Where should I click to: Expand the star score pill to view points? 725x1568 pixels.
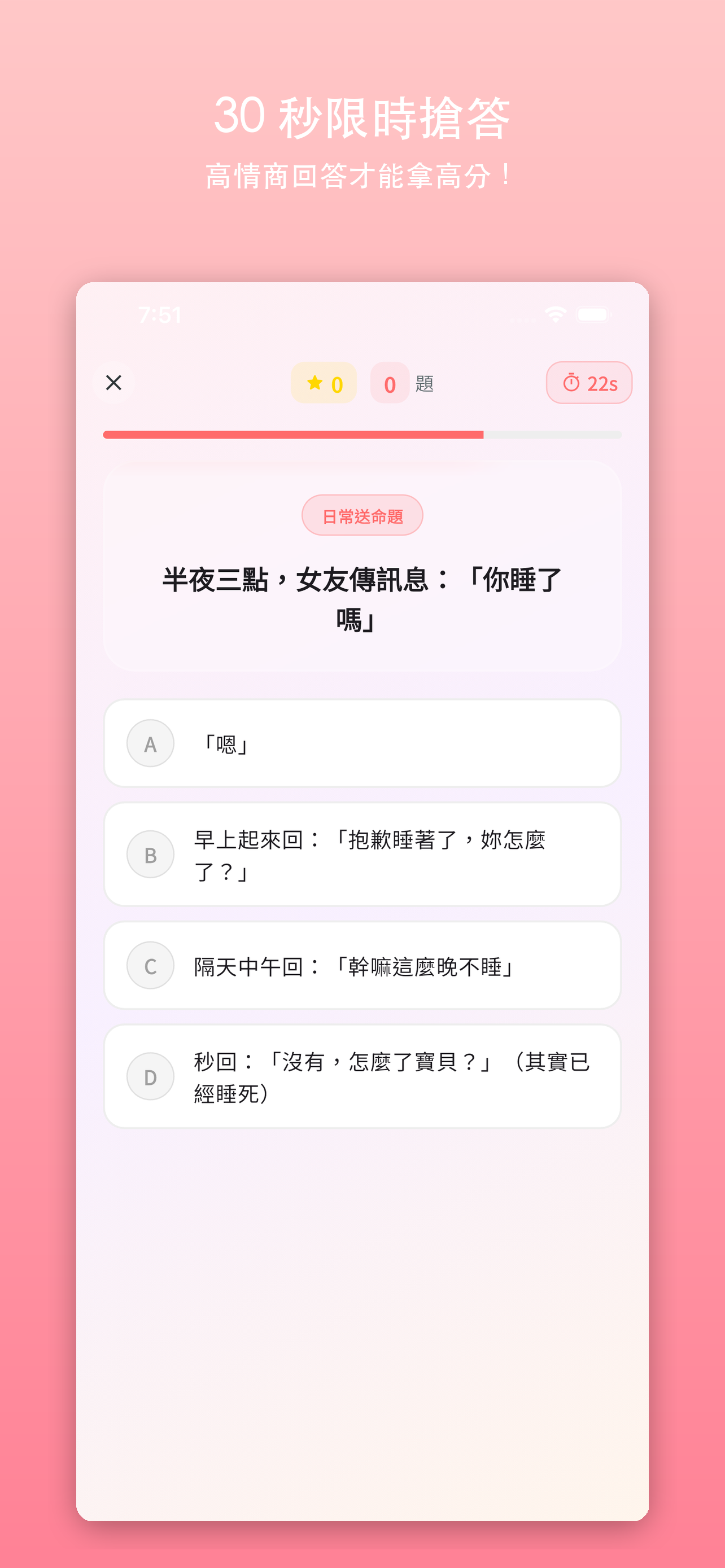pos(325,383)
